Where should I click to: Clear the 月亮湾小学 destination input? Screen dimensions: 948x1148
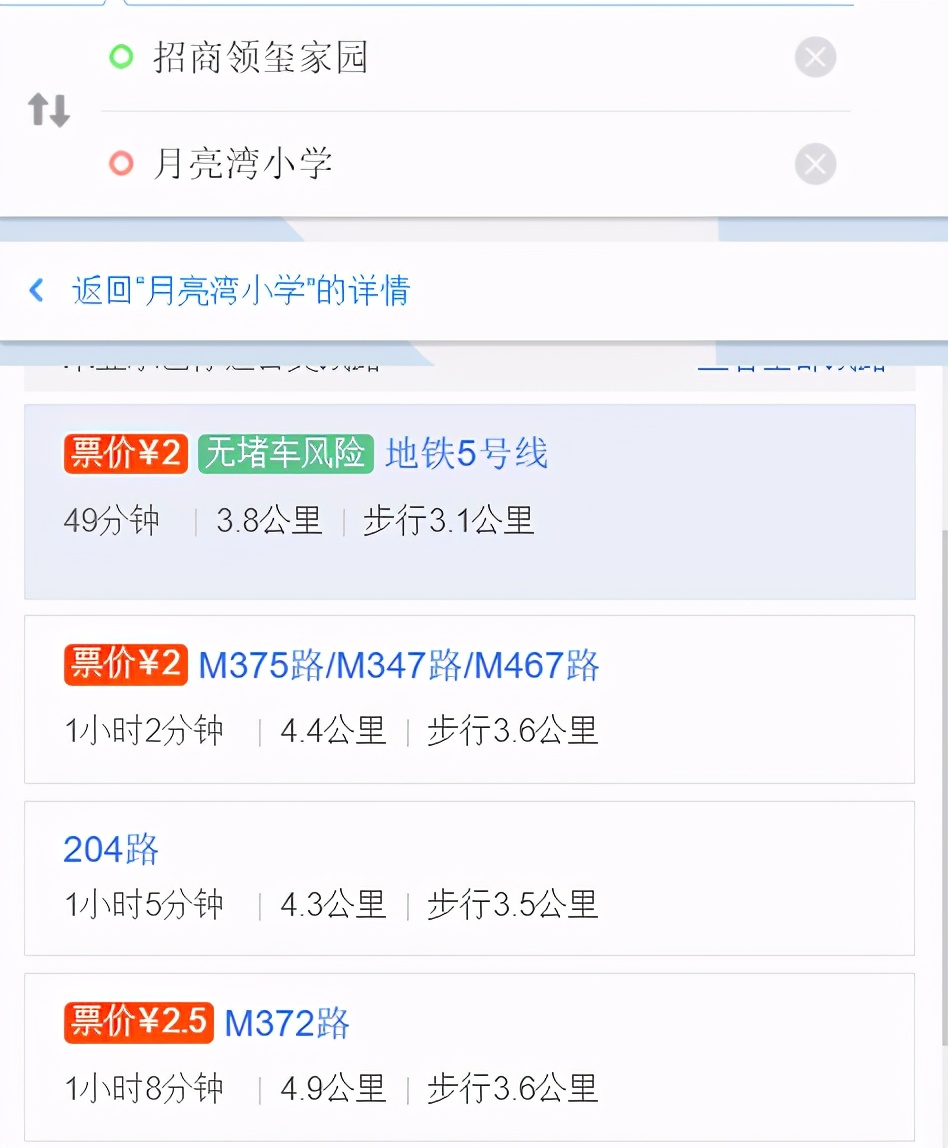pos(815,163)
